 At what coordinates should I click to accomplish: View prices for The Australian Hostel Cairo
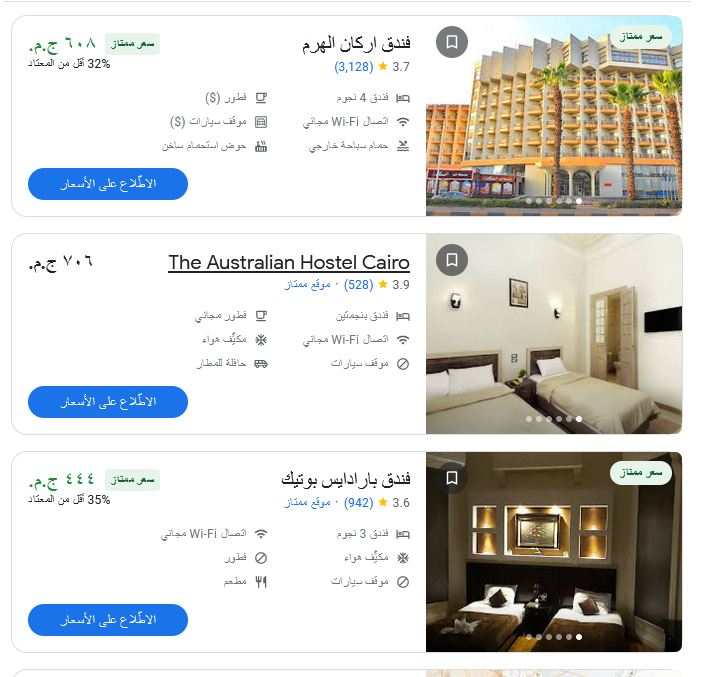click(108, 402)
